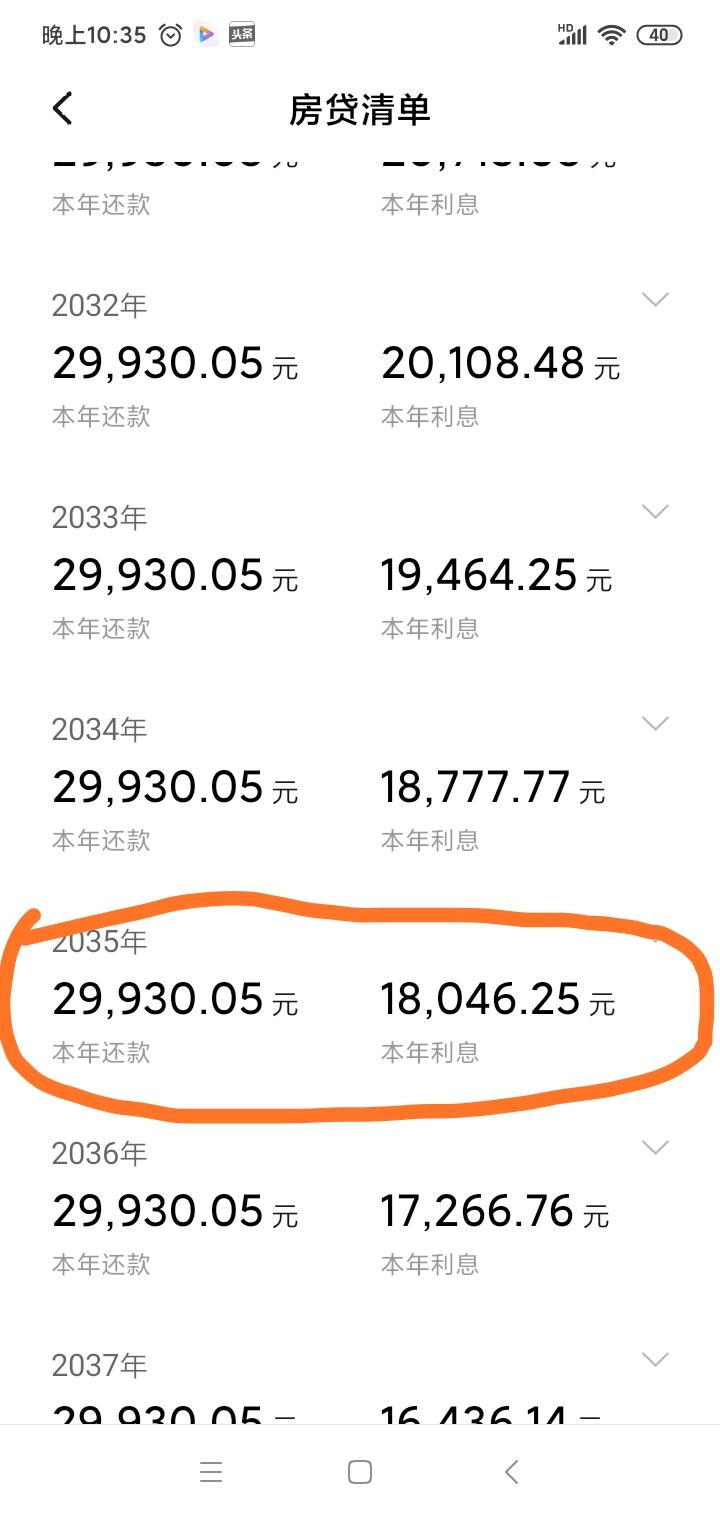Expand the 2033年 repayment details
This screenshot has height=1520, width=720.
tap(655, 511)
